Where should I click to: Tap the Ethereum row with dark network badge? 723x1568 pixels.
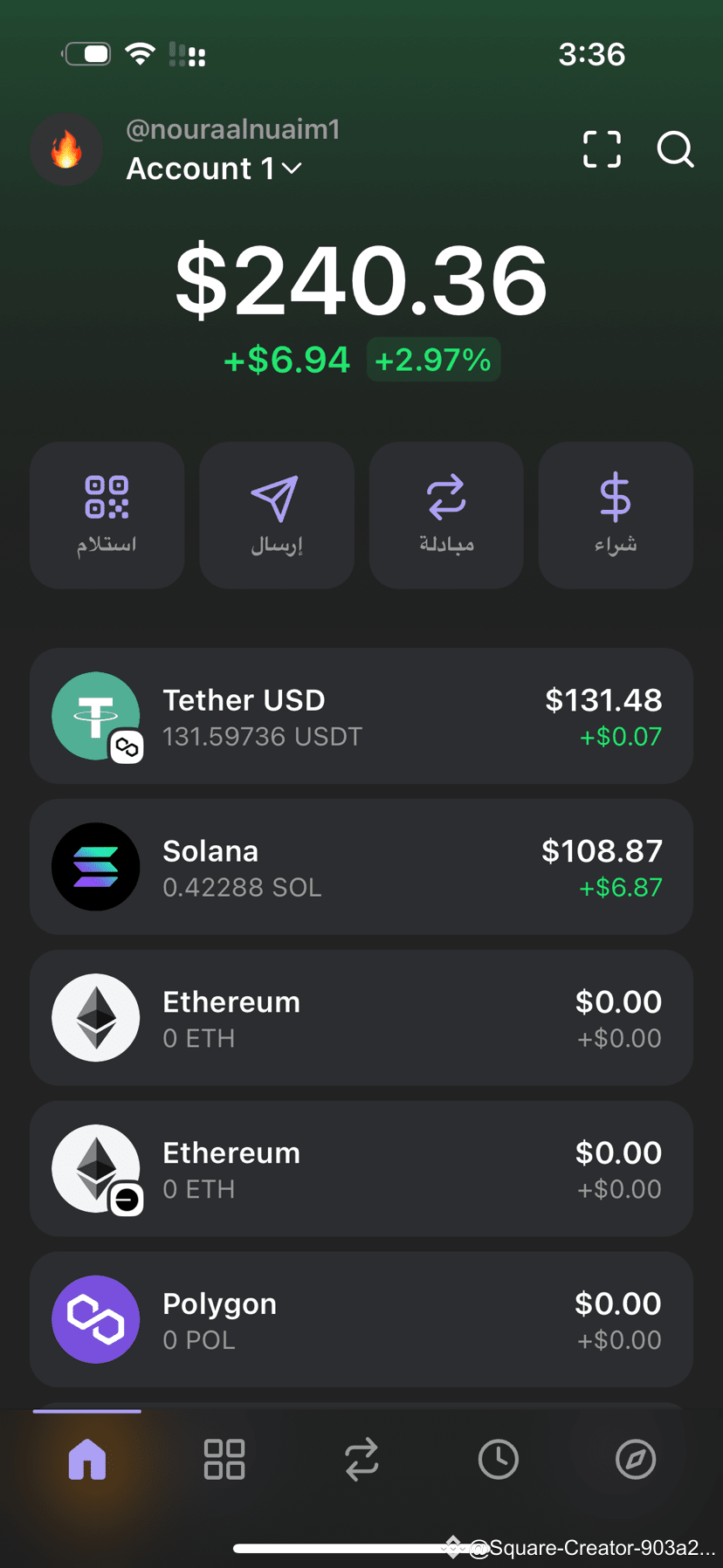pyautogui.click(x=361, y=1168)
